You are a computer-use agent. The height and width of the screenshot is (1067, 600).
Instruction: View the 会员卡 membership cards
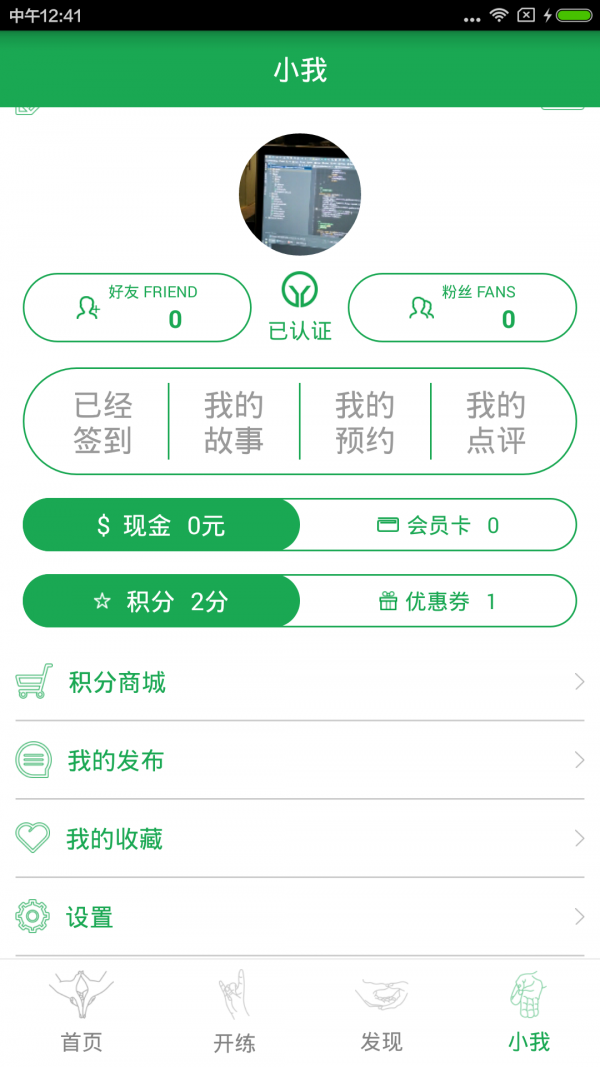(x=438, y=525)
